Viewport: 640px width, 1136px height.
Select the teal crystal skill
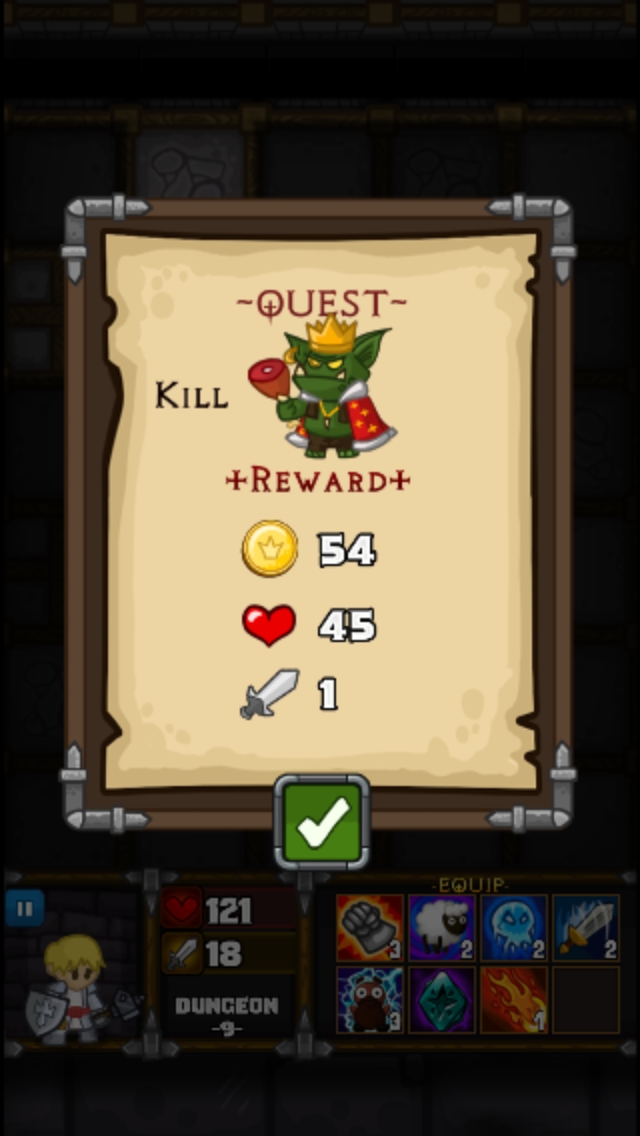coord(441,1000)
